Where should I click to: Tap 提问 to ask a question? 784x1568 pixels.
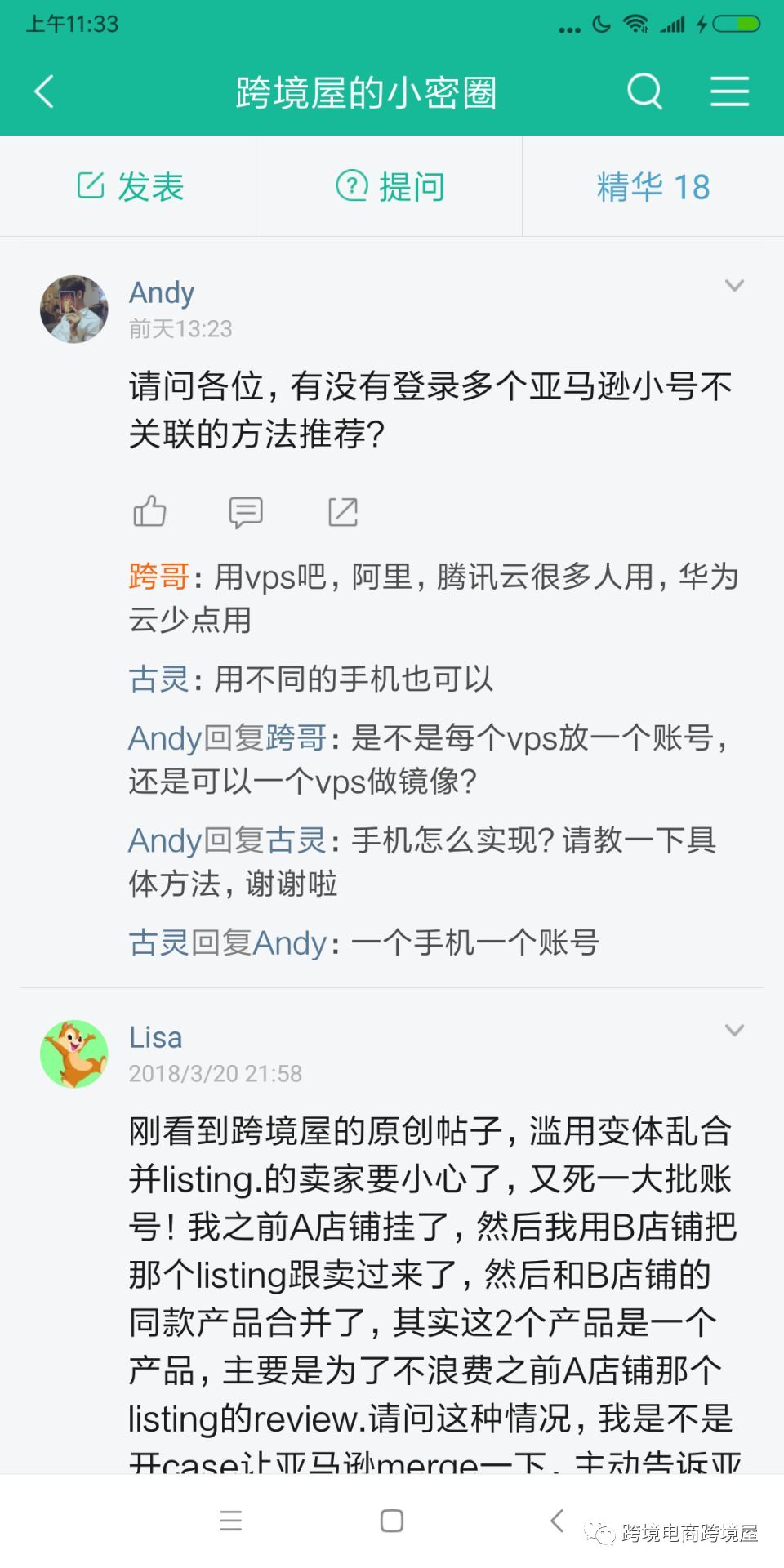click(x=391, y=187)
